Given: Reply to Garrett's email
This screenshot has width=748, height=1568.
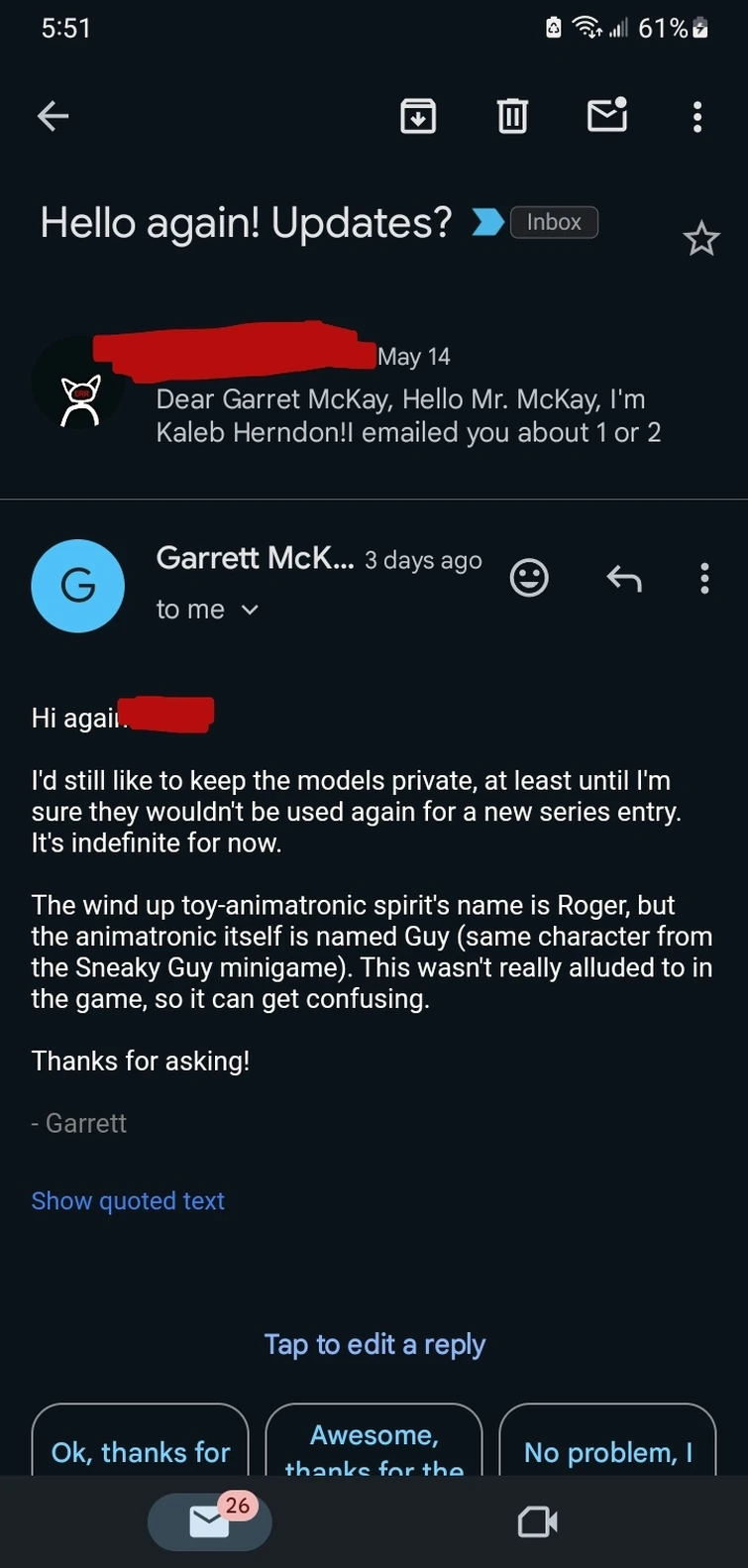Looking at the screenshot, I should (x=624, y=577).
